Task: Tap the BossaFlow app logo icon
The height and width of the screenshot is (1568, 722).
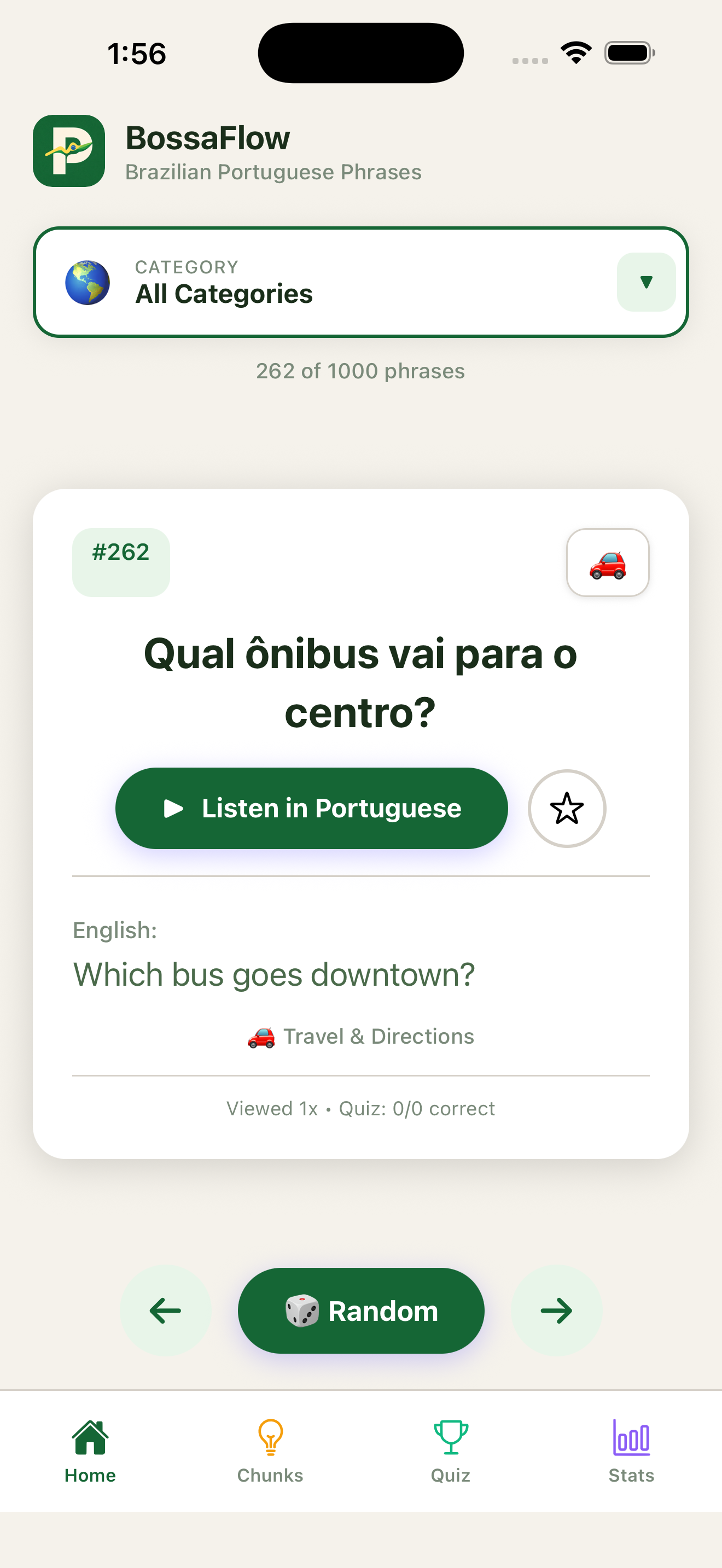Action: (69, 150)
